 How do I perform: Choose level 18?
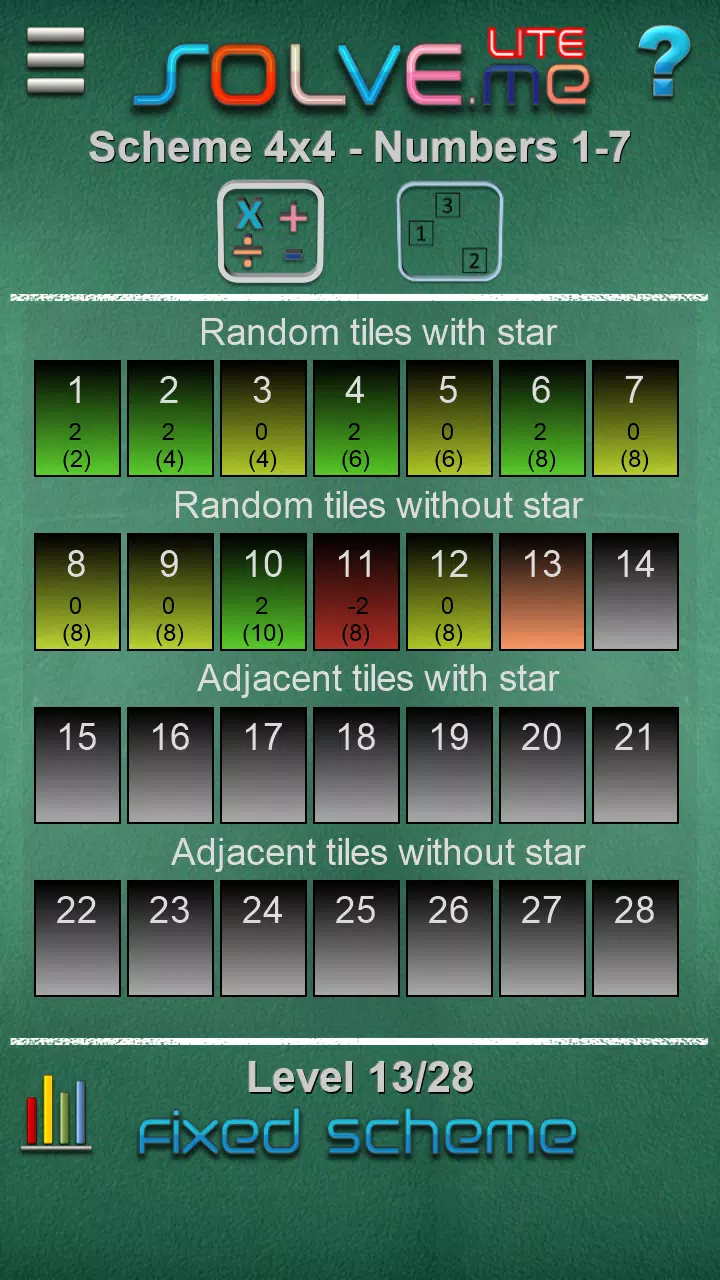point(356,765)
